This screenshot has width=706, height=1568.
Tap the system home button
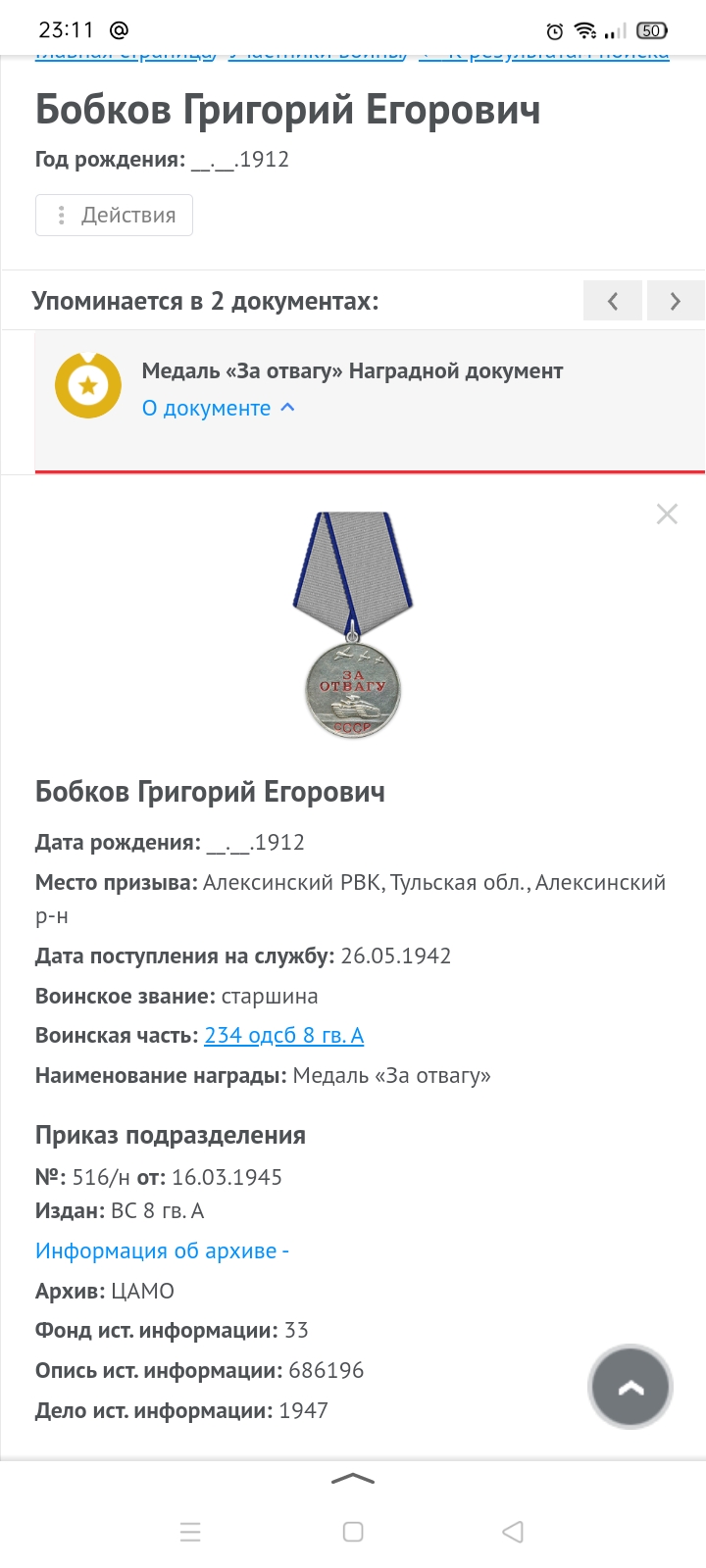[353, 1532]
